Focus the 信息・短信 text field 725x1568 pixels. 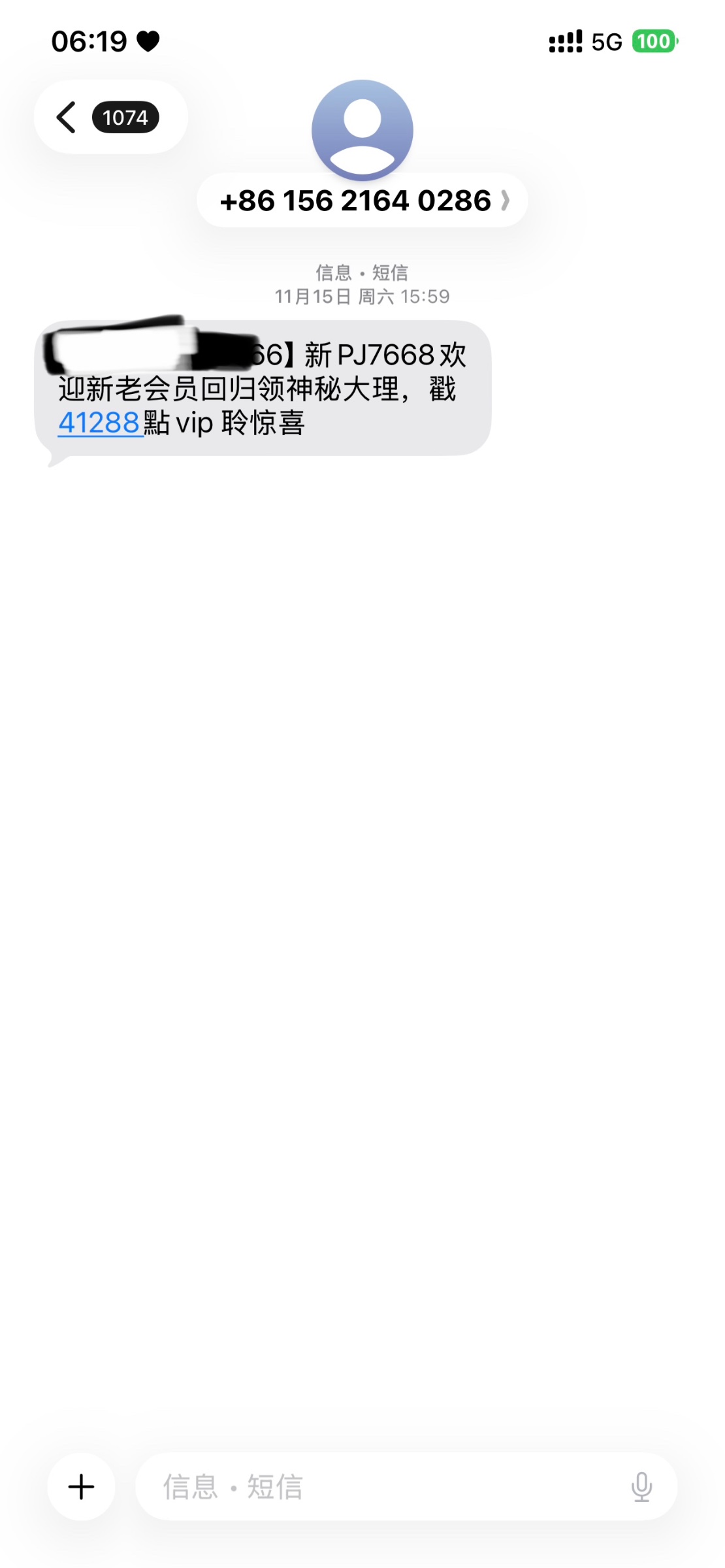(x=379, y=1486)
